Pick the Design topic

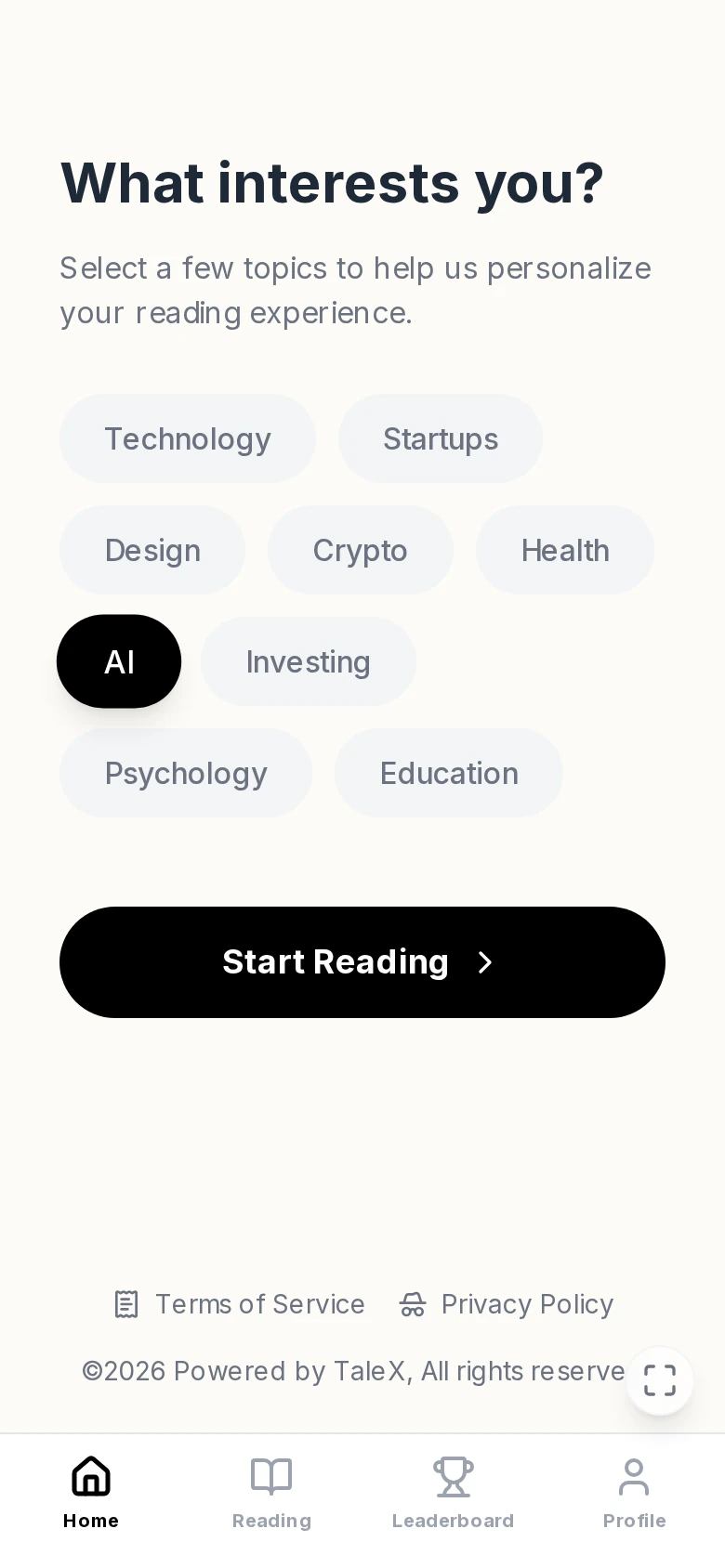click(x=152, y=550)
